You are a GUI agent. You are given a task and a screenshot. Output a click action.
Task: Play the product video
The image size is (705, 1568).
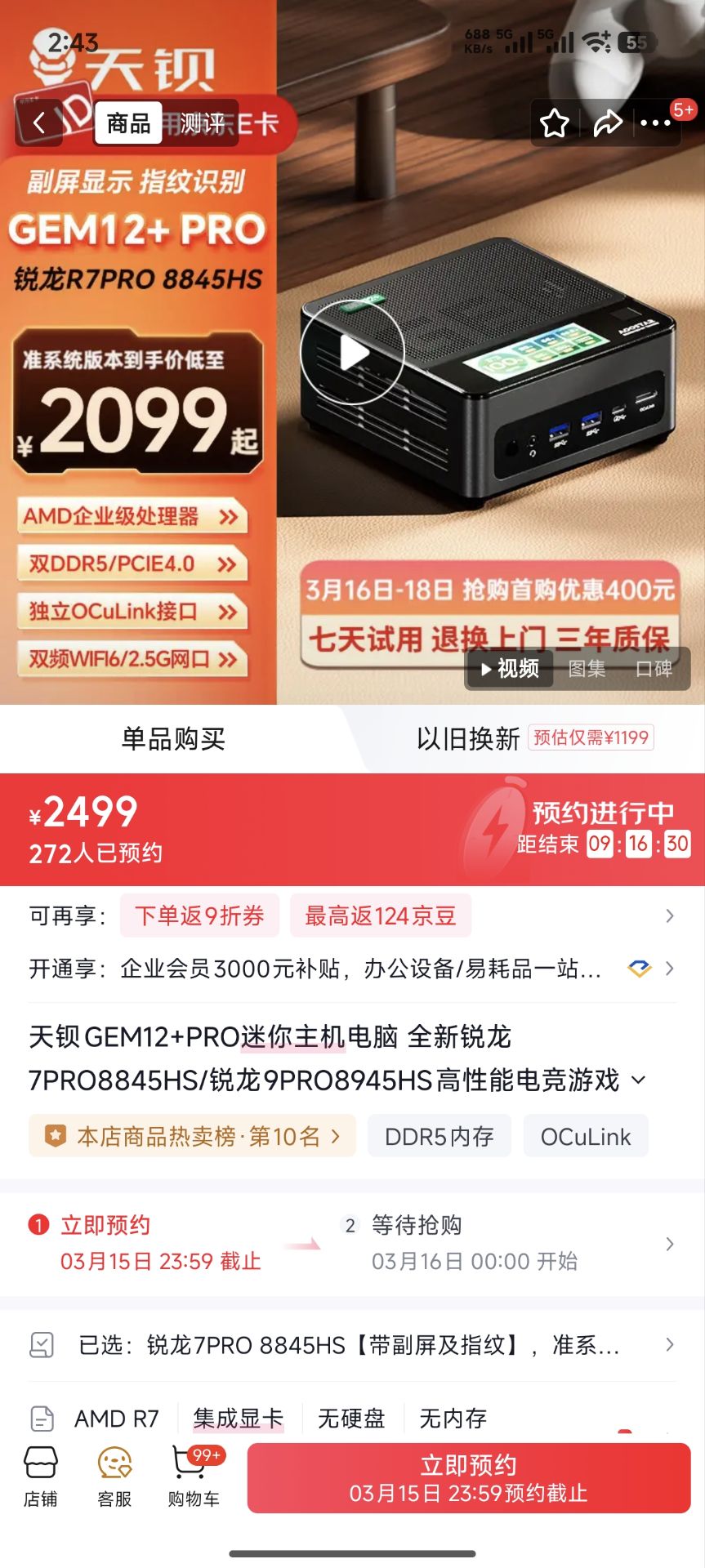[x=352, y=352]
